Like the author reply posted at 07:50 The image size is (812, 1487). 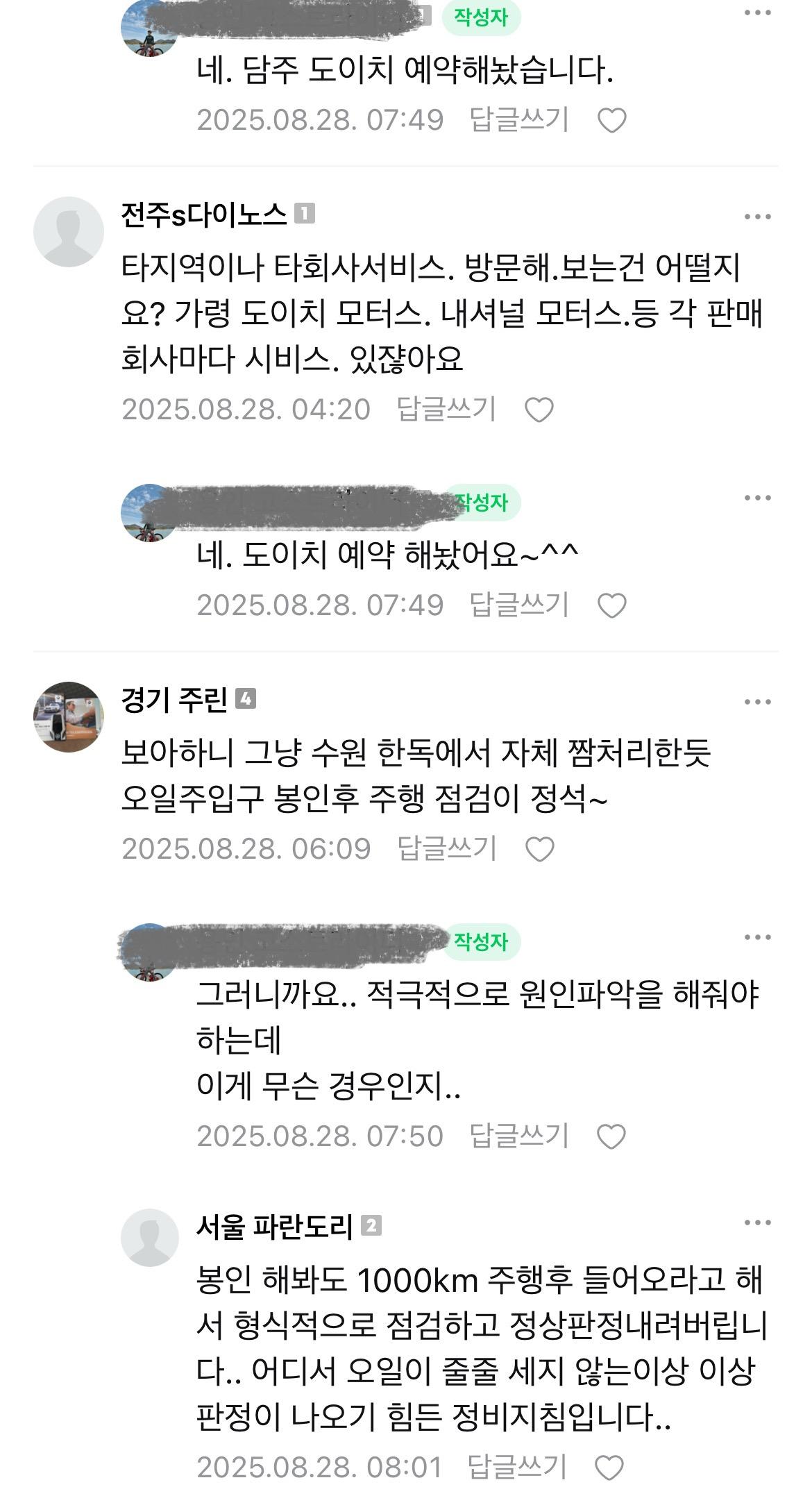[611, 1136]
